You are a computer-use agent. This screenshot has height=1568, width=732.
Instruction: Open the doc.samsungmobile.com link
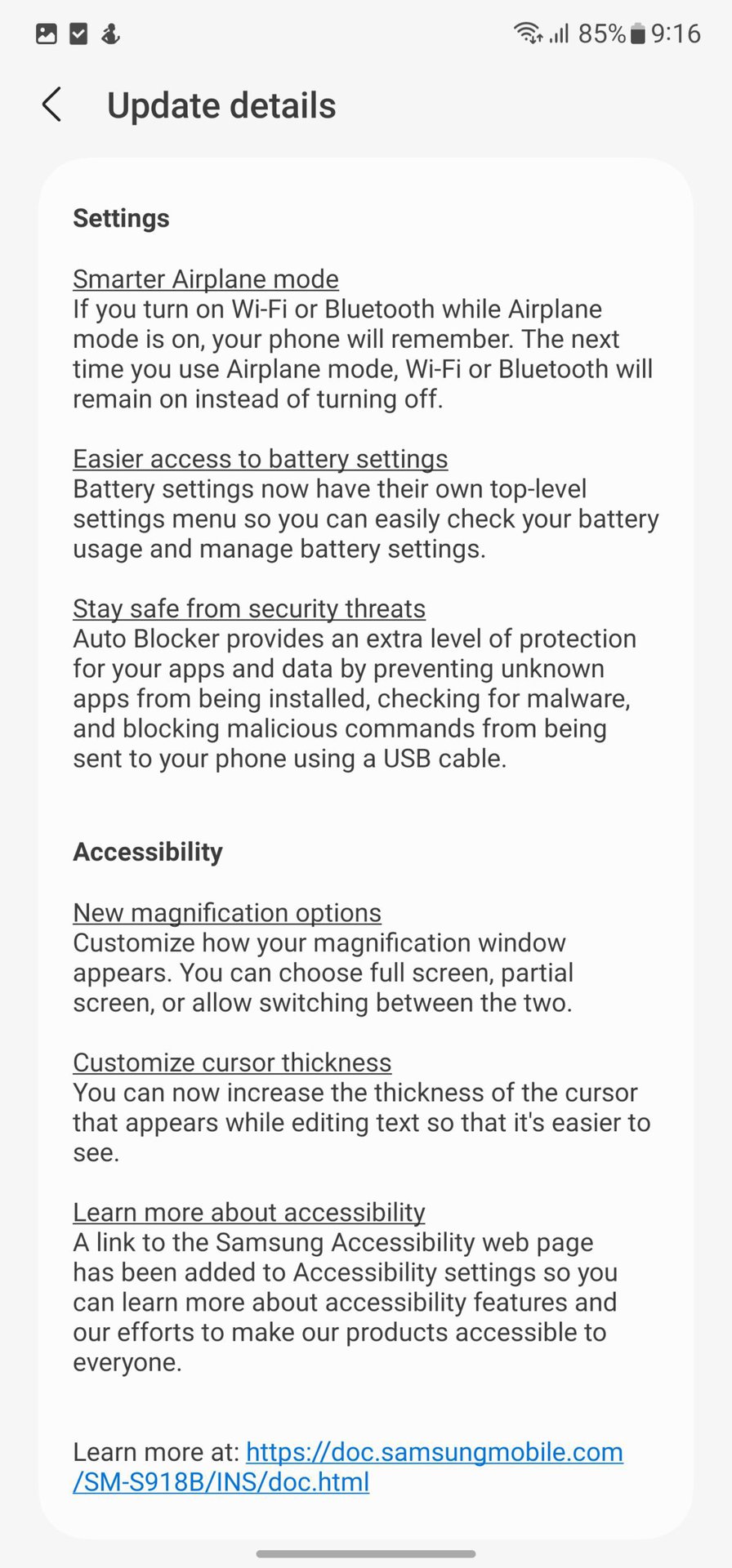click(x=434, y=1451)
